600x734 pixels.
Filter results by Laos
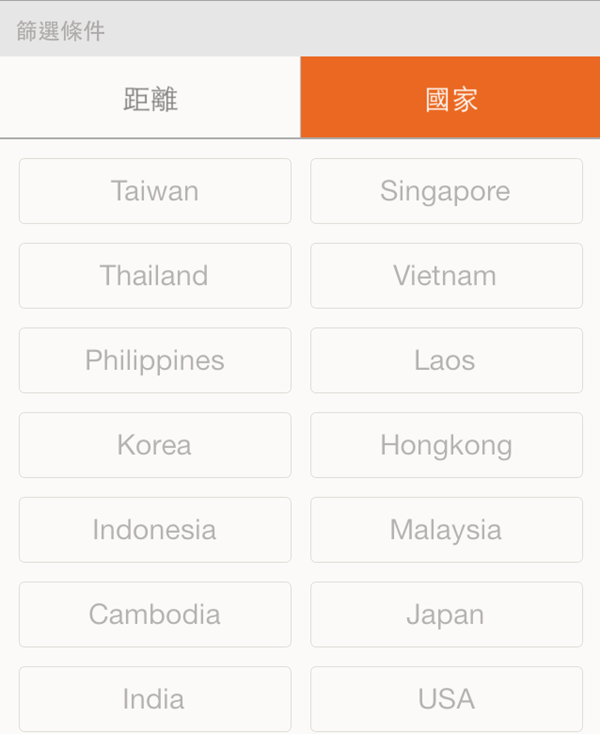coord(446,360)
